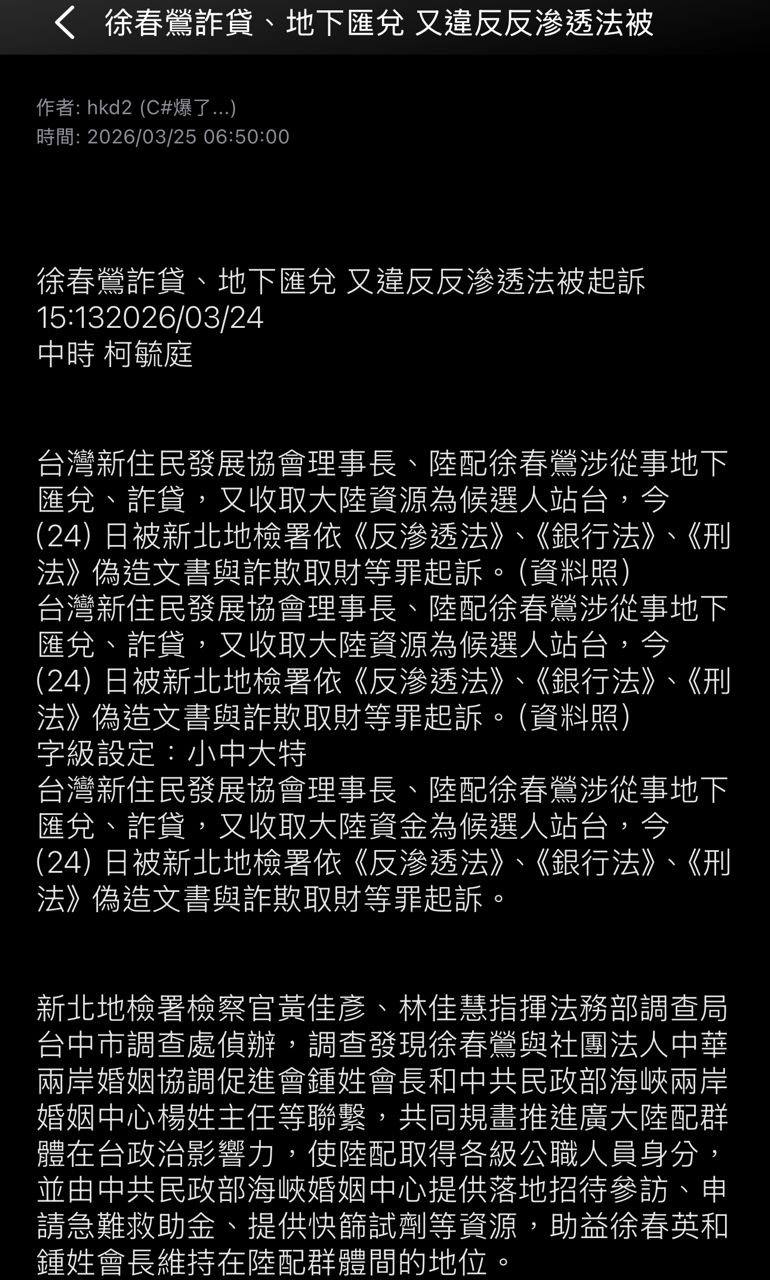The height and width of the screenshot is (1280, 770).
Task: Go back using the top-left arrow
Action: pos(65,23)
